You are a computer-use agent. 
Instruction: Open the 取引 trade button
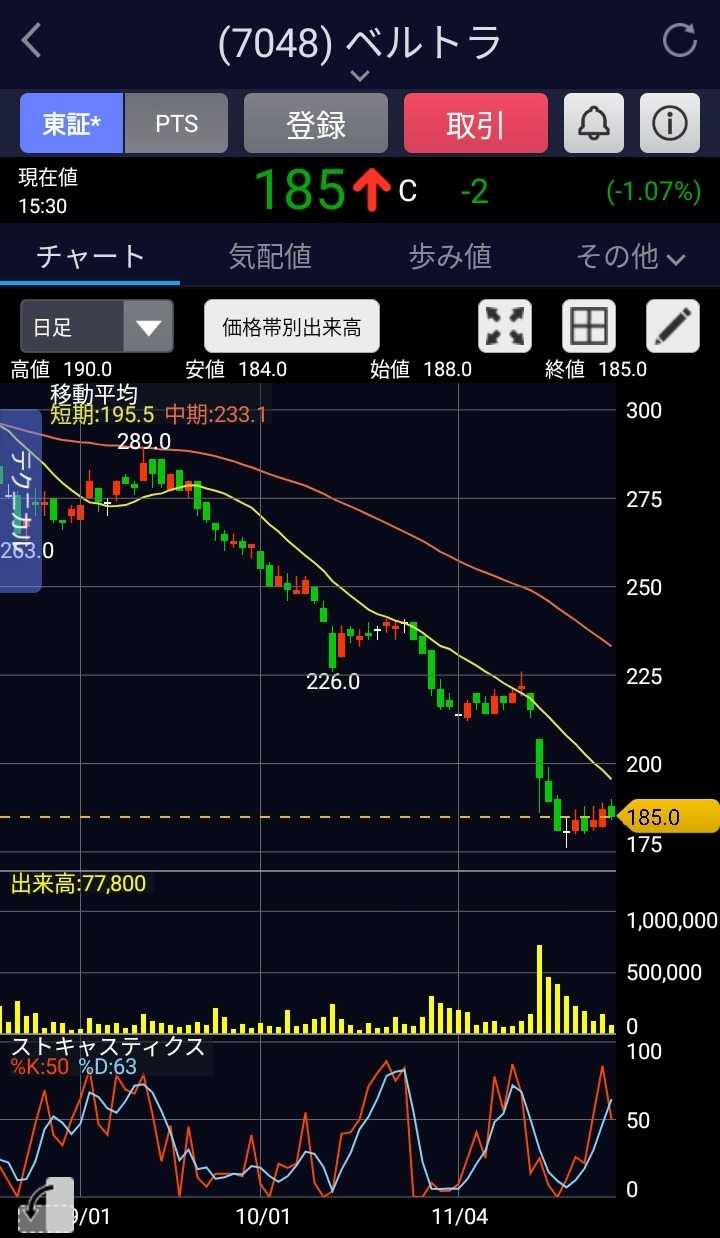coord(476,124)
